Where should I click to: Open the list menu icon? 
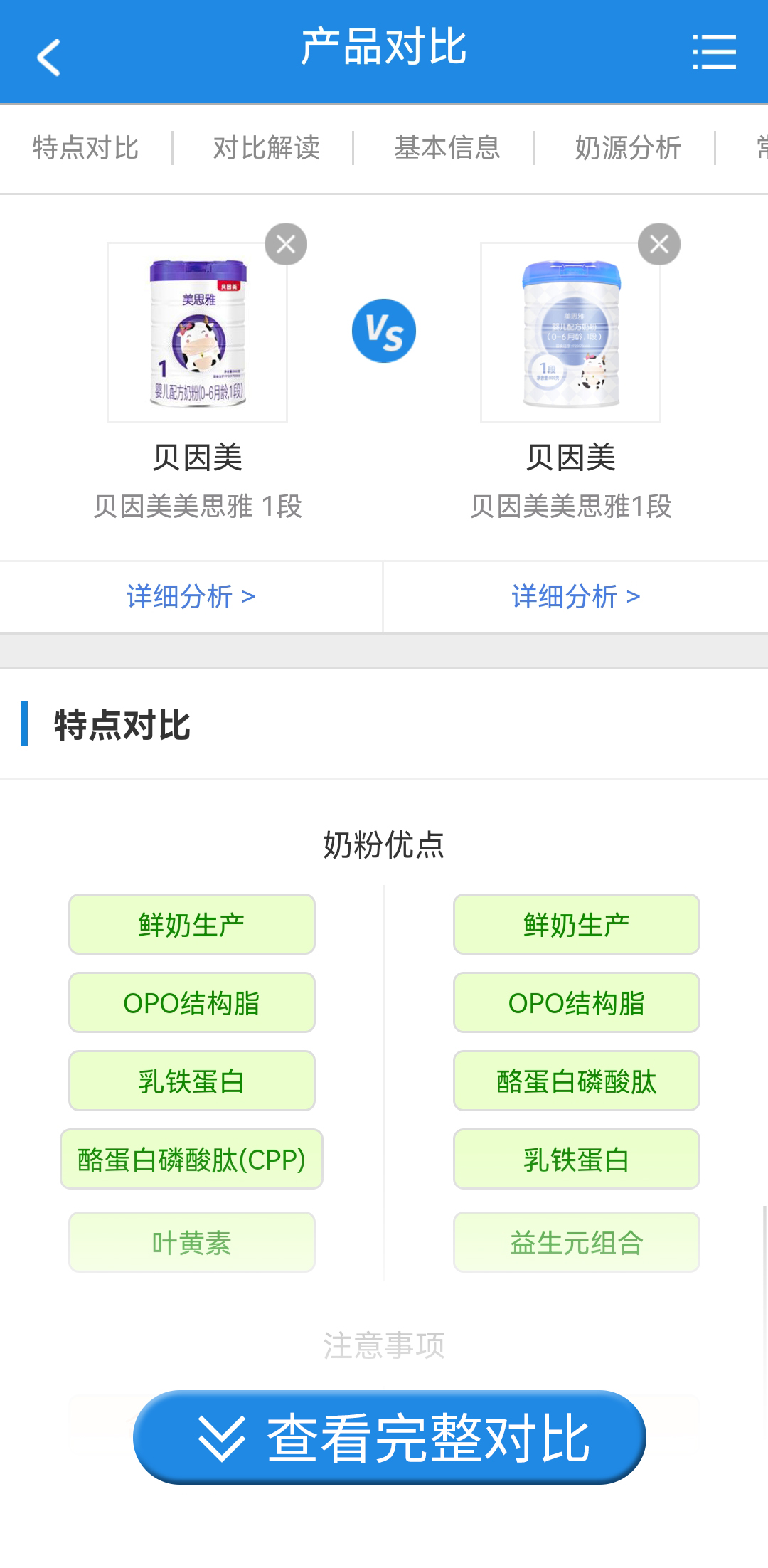pyautogui.click(x=714, y=52)
